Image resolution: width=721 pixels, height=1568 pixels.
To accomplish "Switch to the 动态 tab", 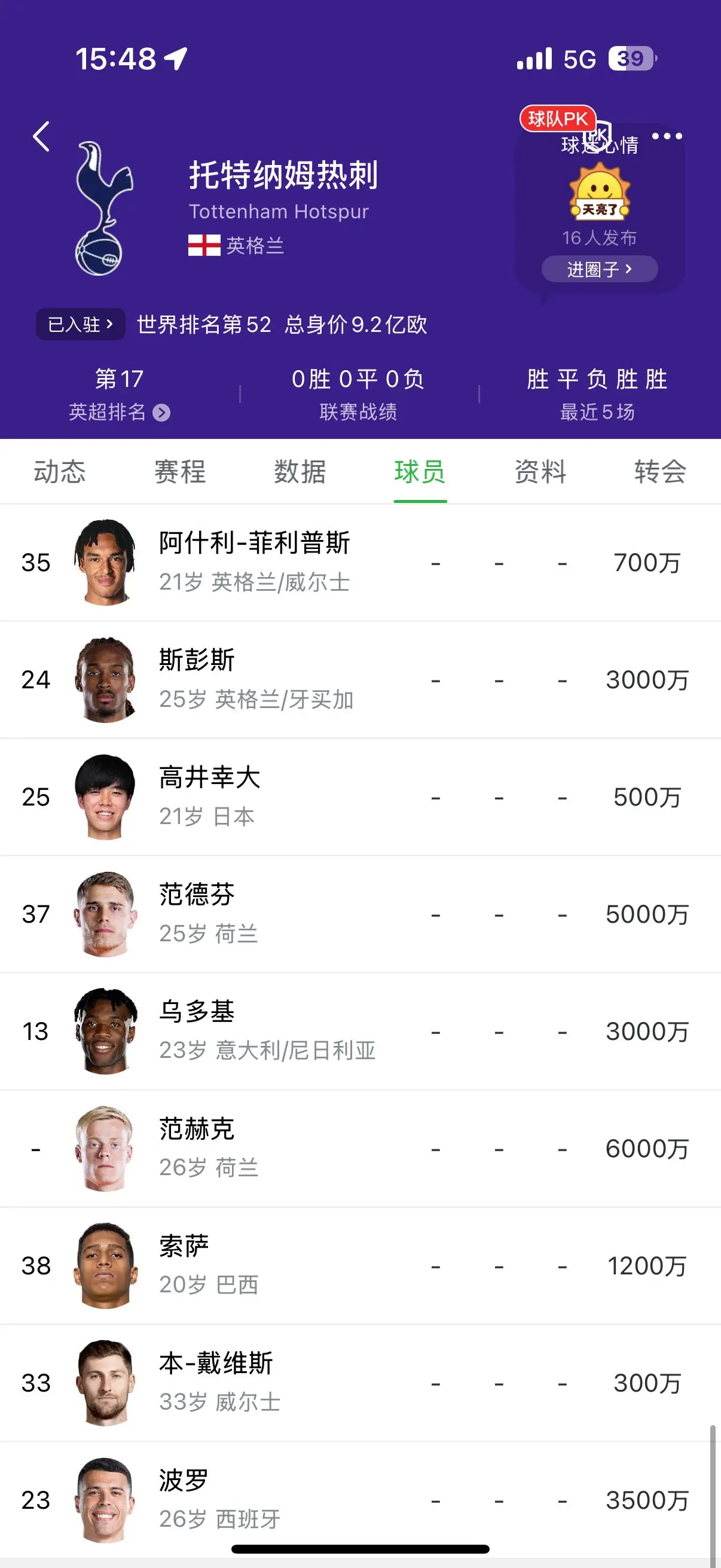I will [60, 472].
